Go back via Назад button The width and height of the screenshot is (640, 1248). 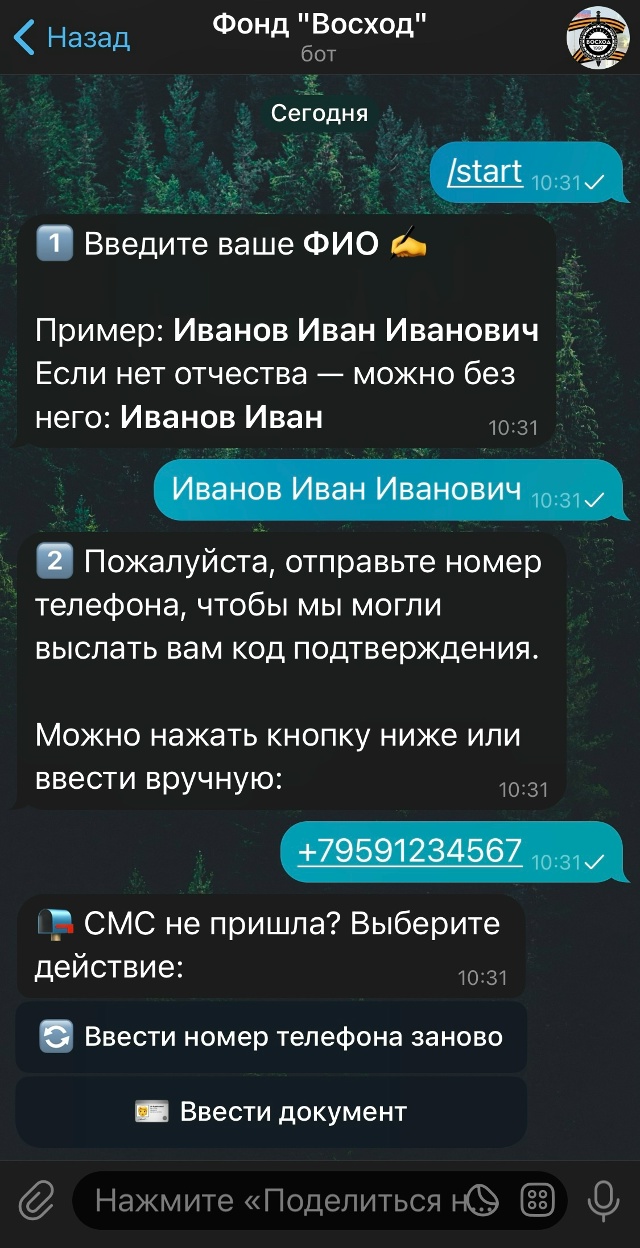[72, 38]
